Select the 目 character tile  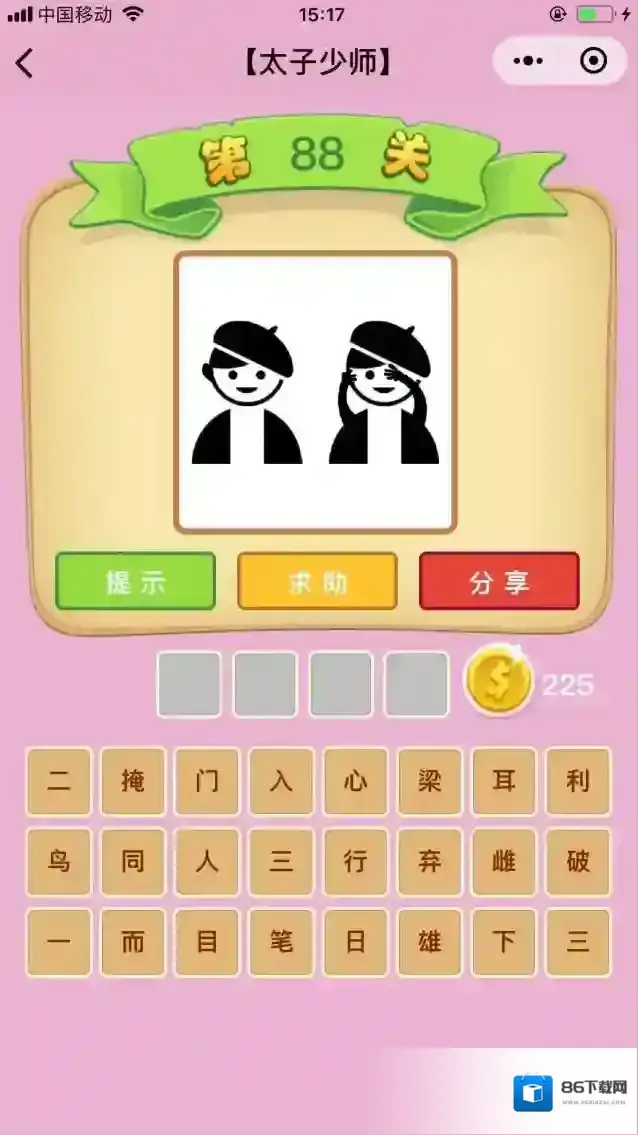(207, 942)
